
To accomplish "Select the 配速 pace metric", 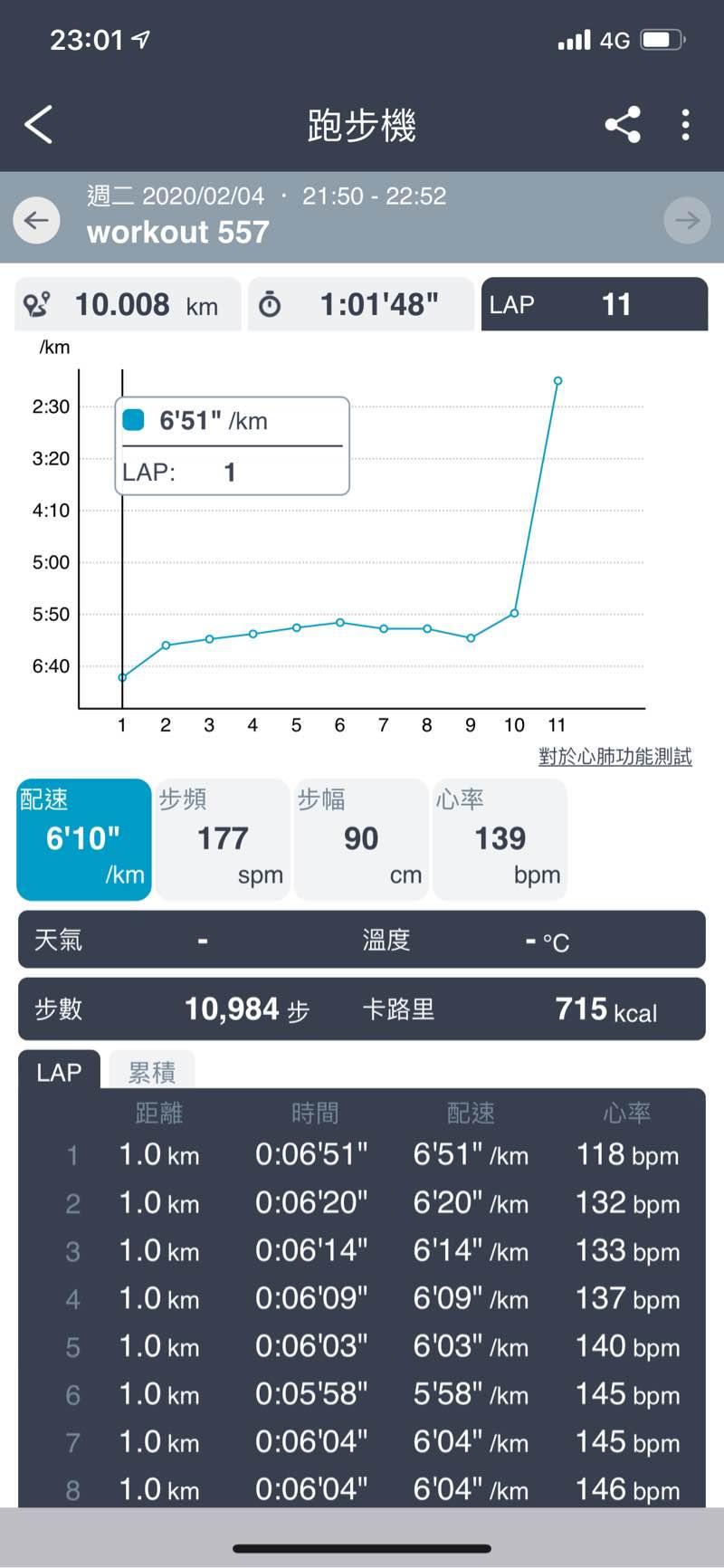I will tap(84, 839).
